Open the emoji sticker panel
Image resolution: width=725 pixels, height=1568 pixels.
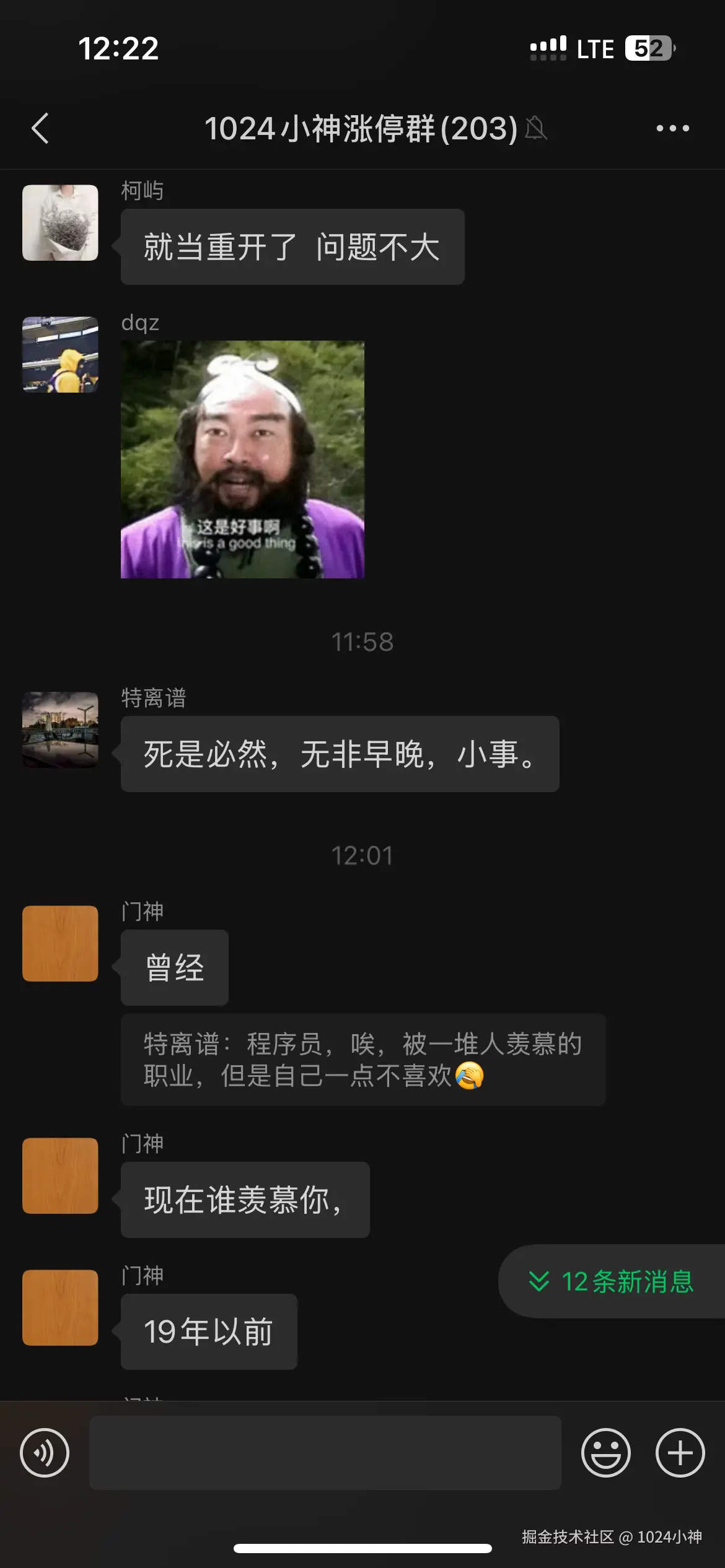605,1452
